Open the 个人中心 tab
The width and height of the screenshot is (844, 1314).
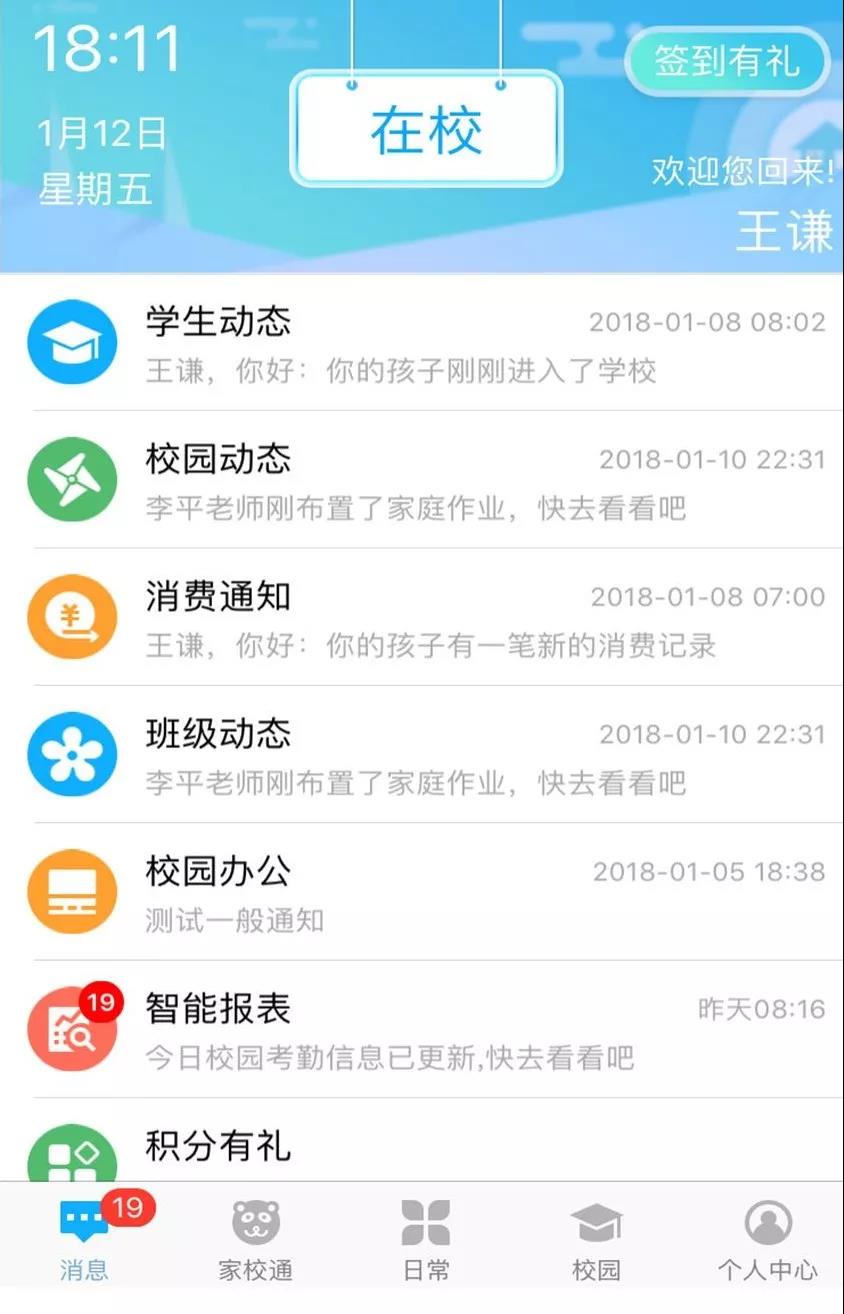(x=767, y=1240)
